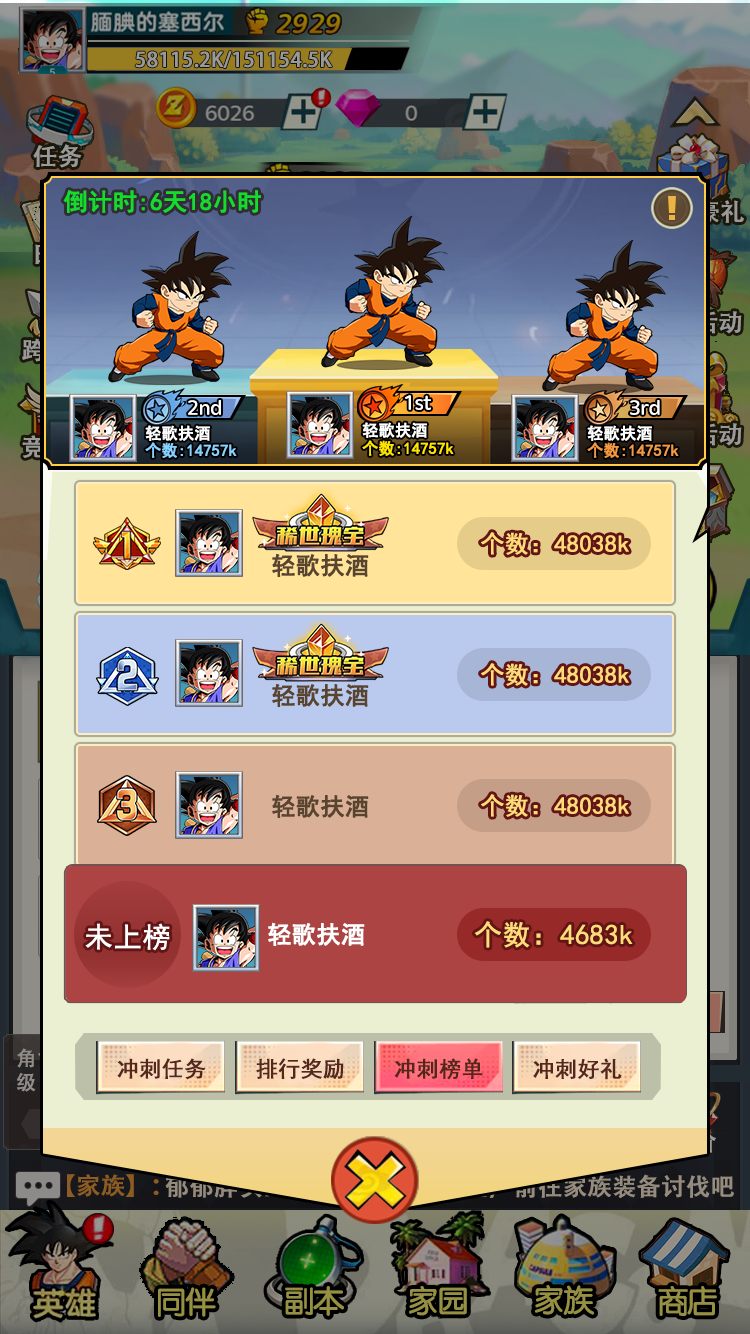Open the 冲刺好礼 tab
This screenshot has height=1334, width=750.
pos(576,1068)
